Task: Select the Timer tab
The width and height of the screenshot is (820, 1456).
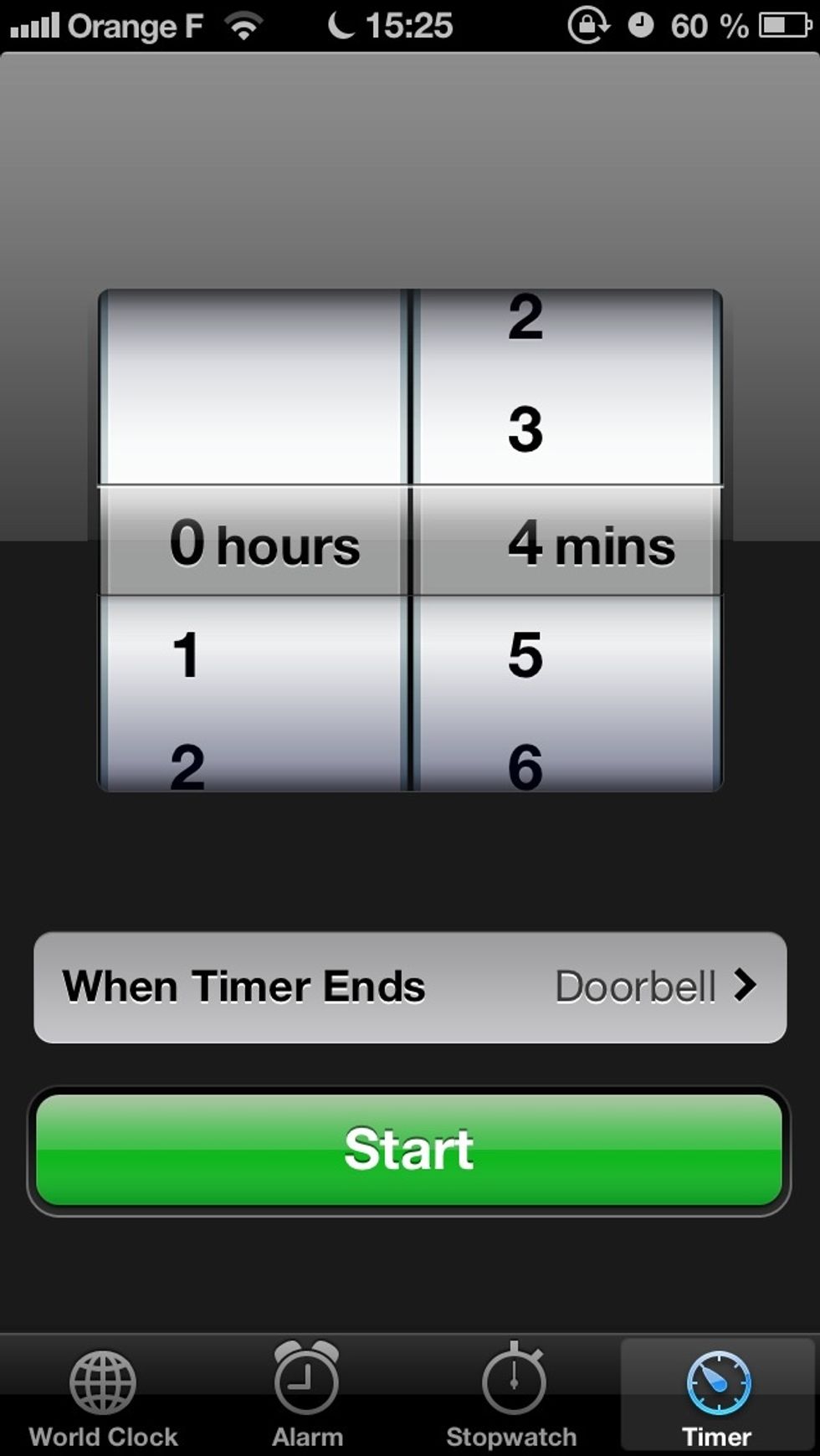Action: (717, 1393)
